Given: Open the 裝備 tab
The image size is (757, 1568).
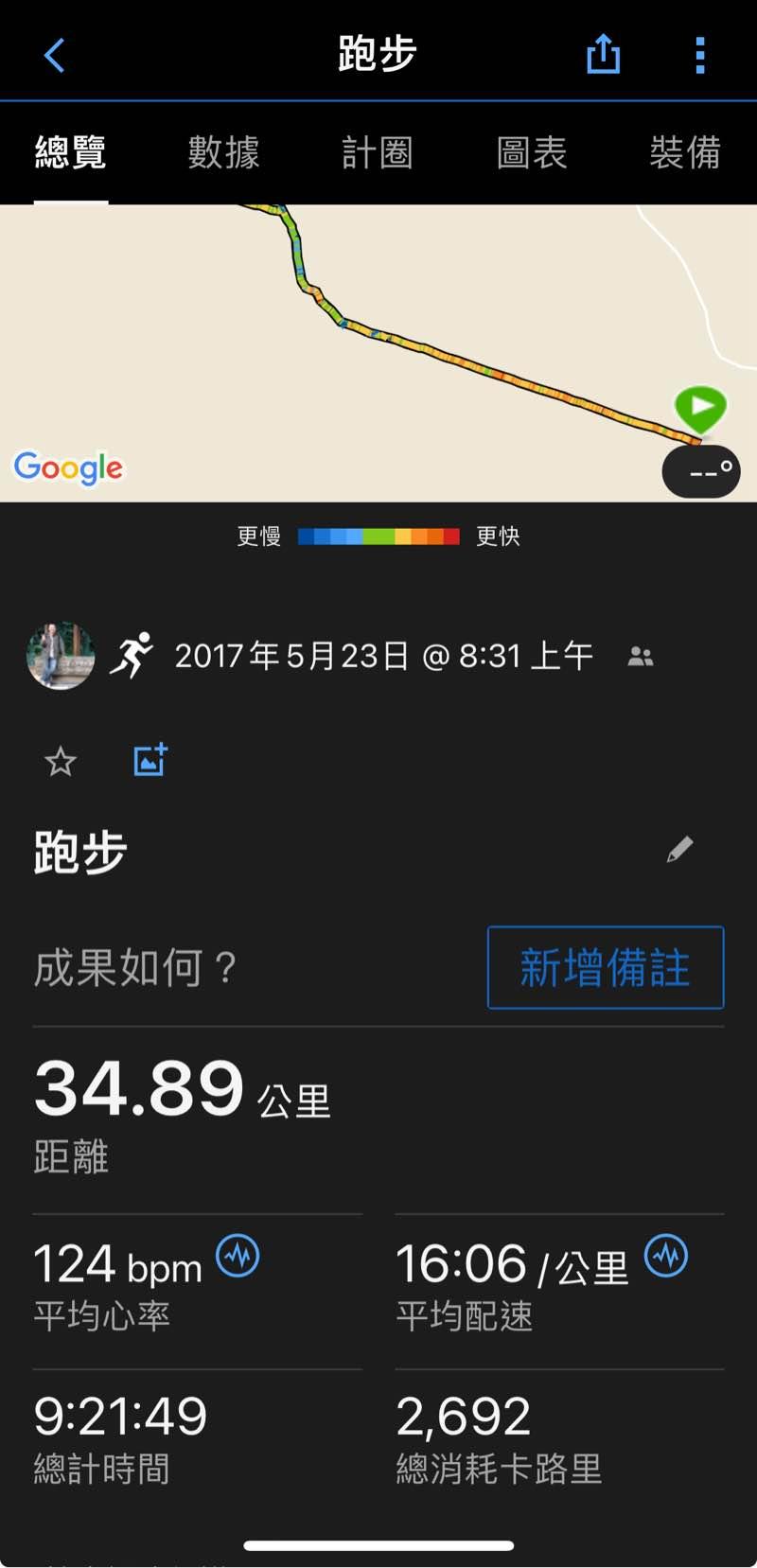Looking at the screenshot, I should 685,152.
